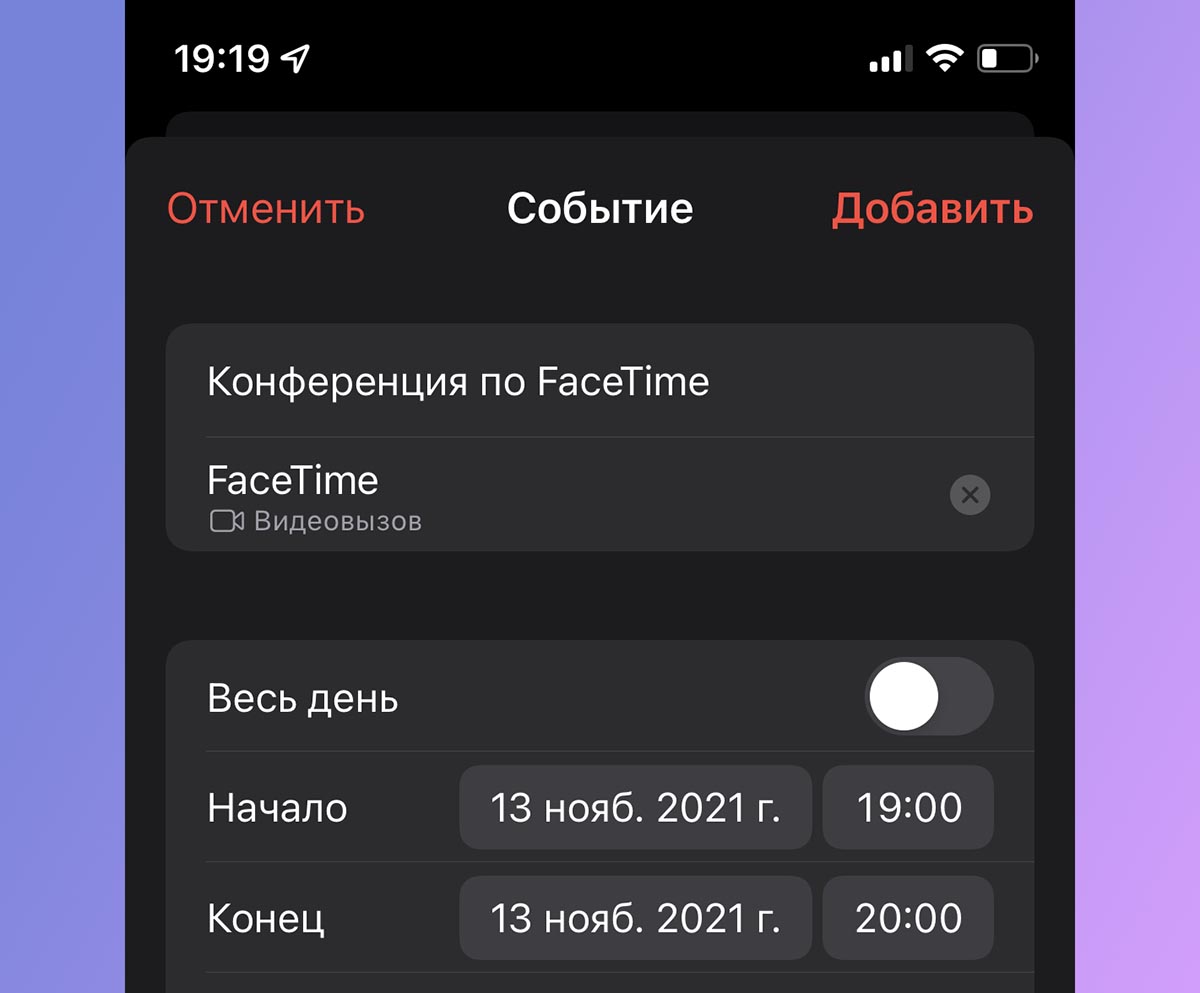The width and height of the screenshot is (1200, 993).
Task: Tap Отменить to cancel the event
Action: tap(266, 209)
